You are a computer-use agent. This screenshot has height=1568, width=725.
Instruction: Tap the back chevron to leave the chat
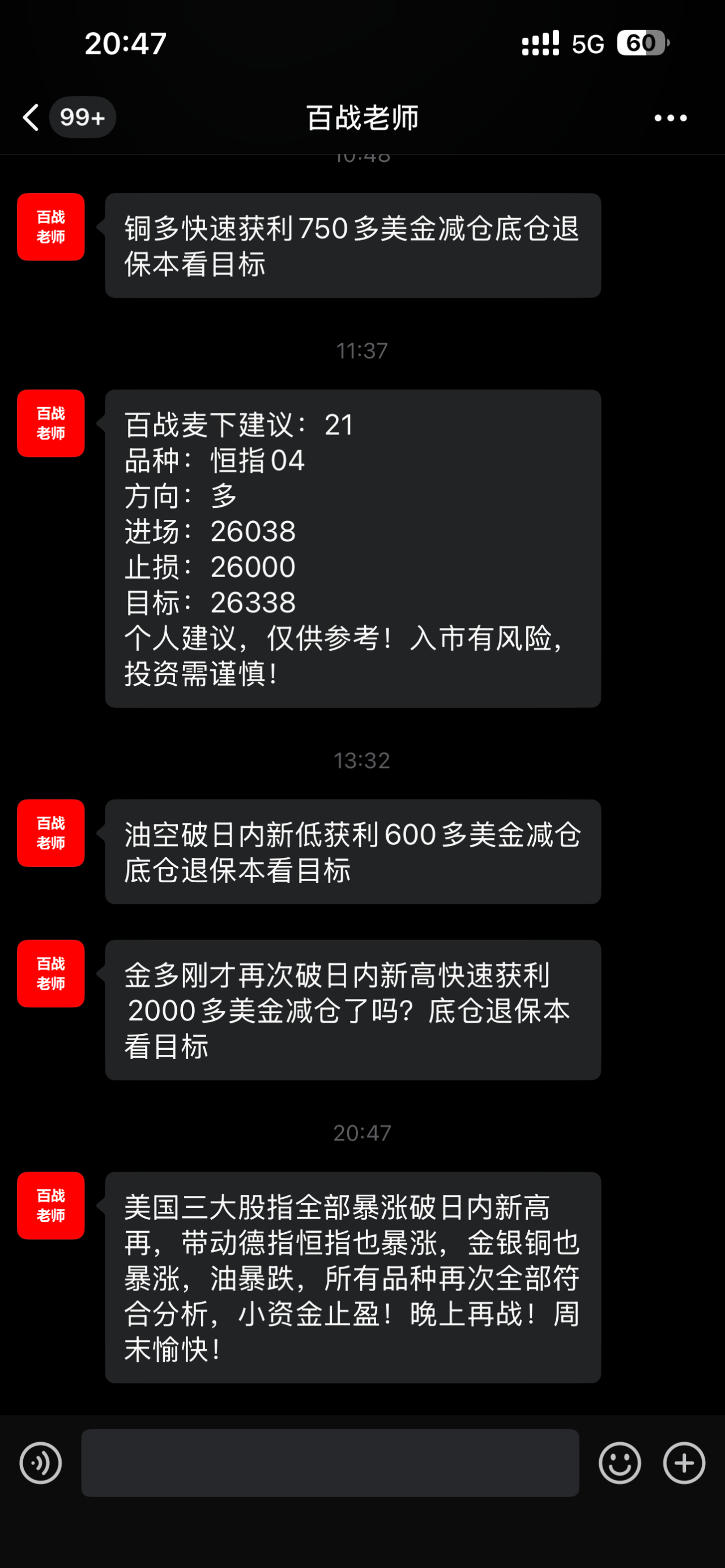(x=30, y=117)
